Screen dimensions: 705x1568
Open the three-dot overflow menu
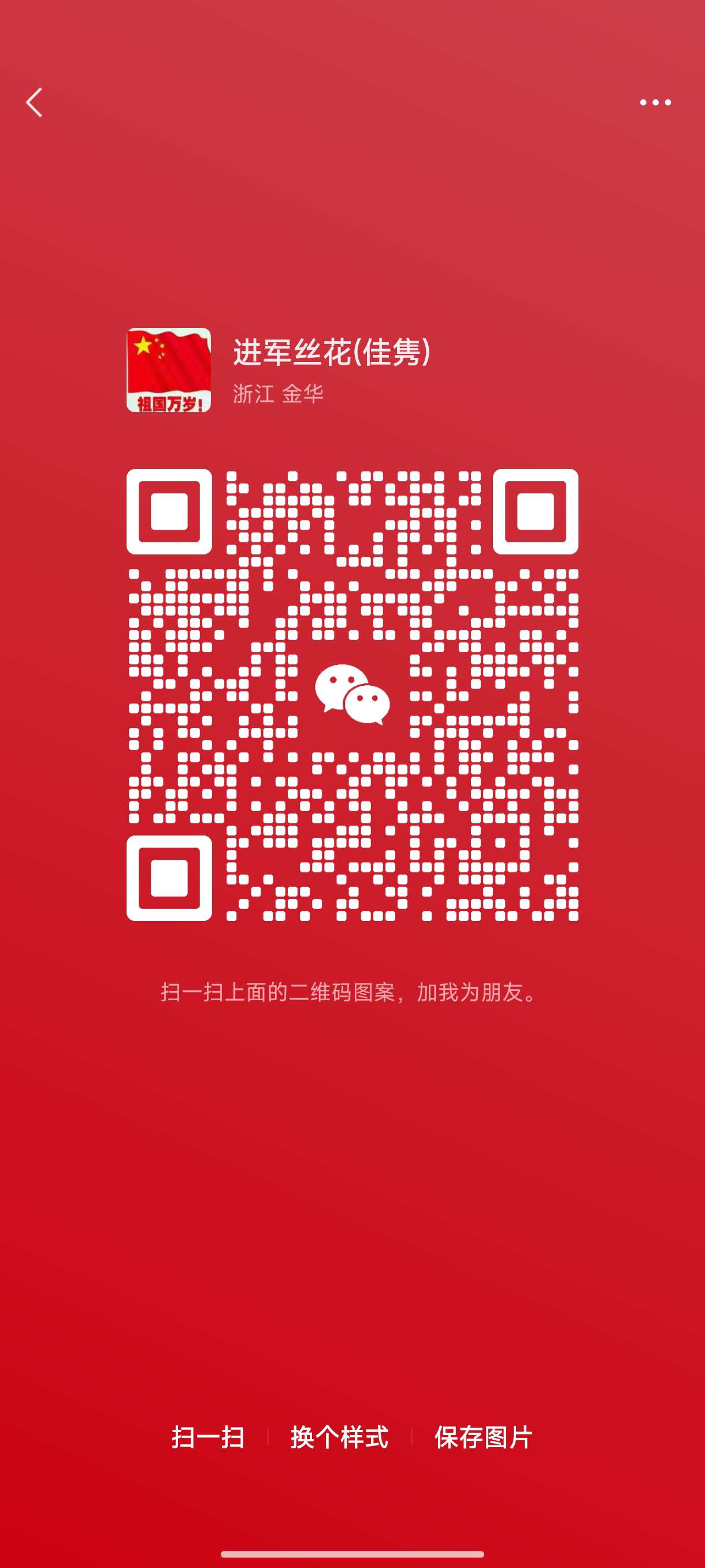click(655, 102)
